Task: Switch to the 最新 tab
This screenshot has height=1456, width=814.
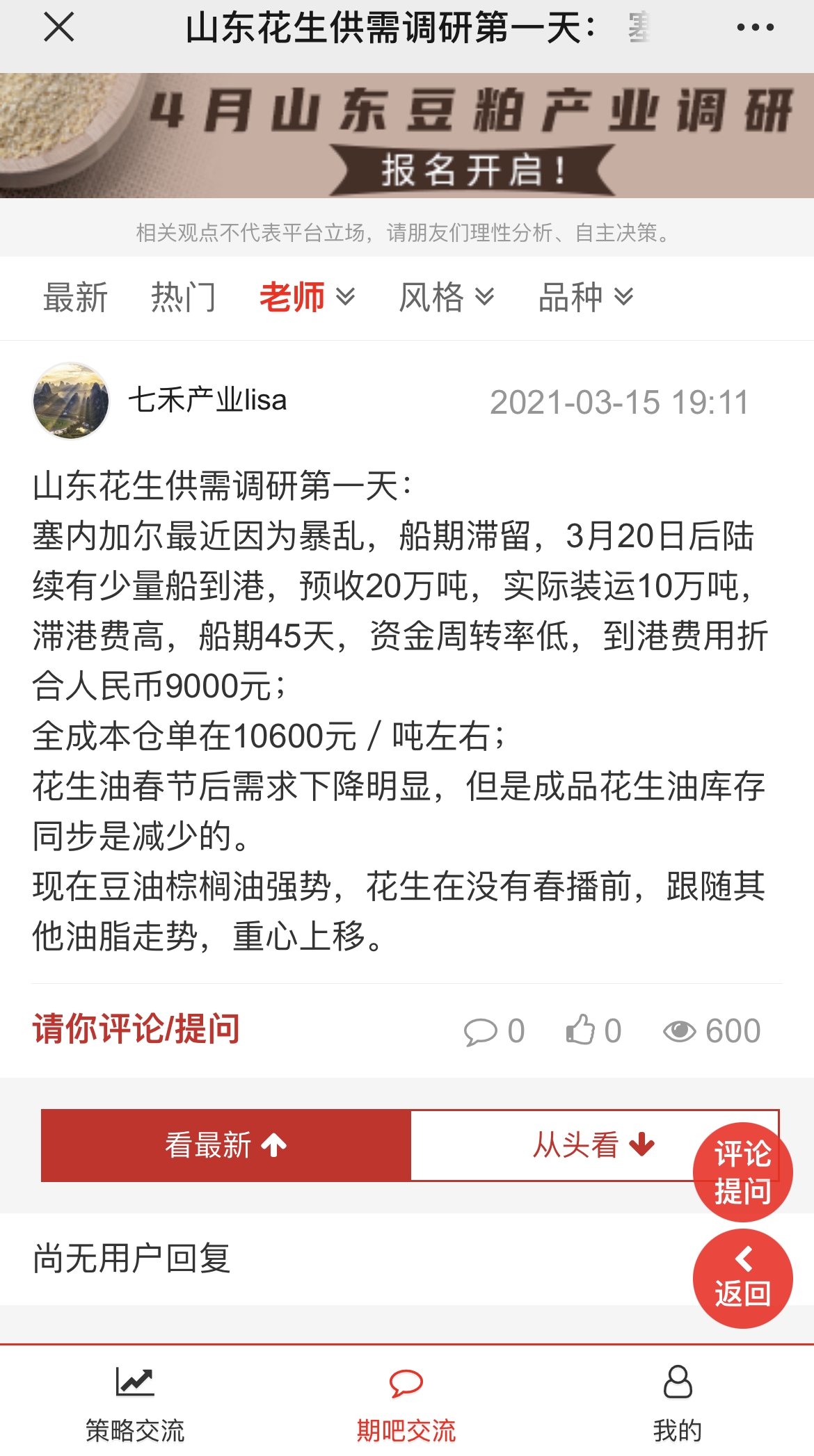Action: tap(75, 298)
